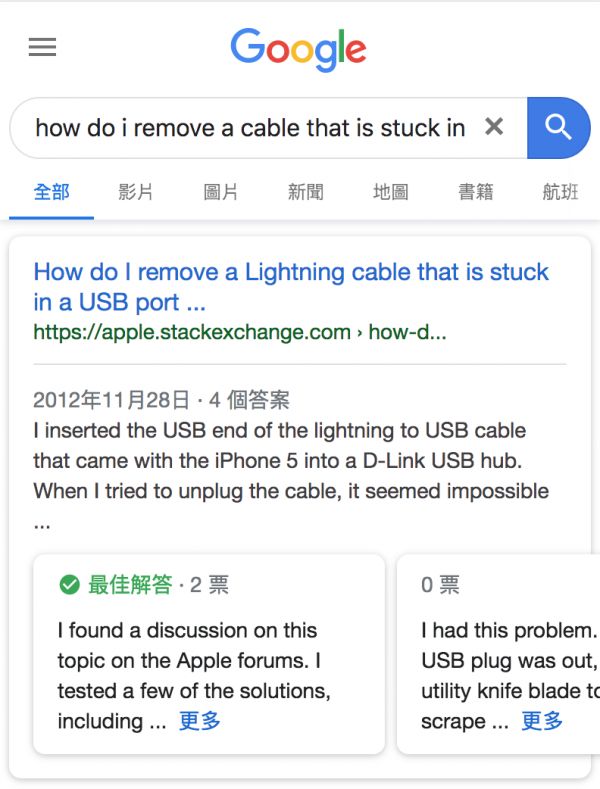This screenshot has height=789, width=600.
Task: Edit the search query field
Action: point(250,128)
